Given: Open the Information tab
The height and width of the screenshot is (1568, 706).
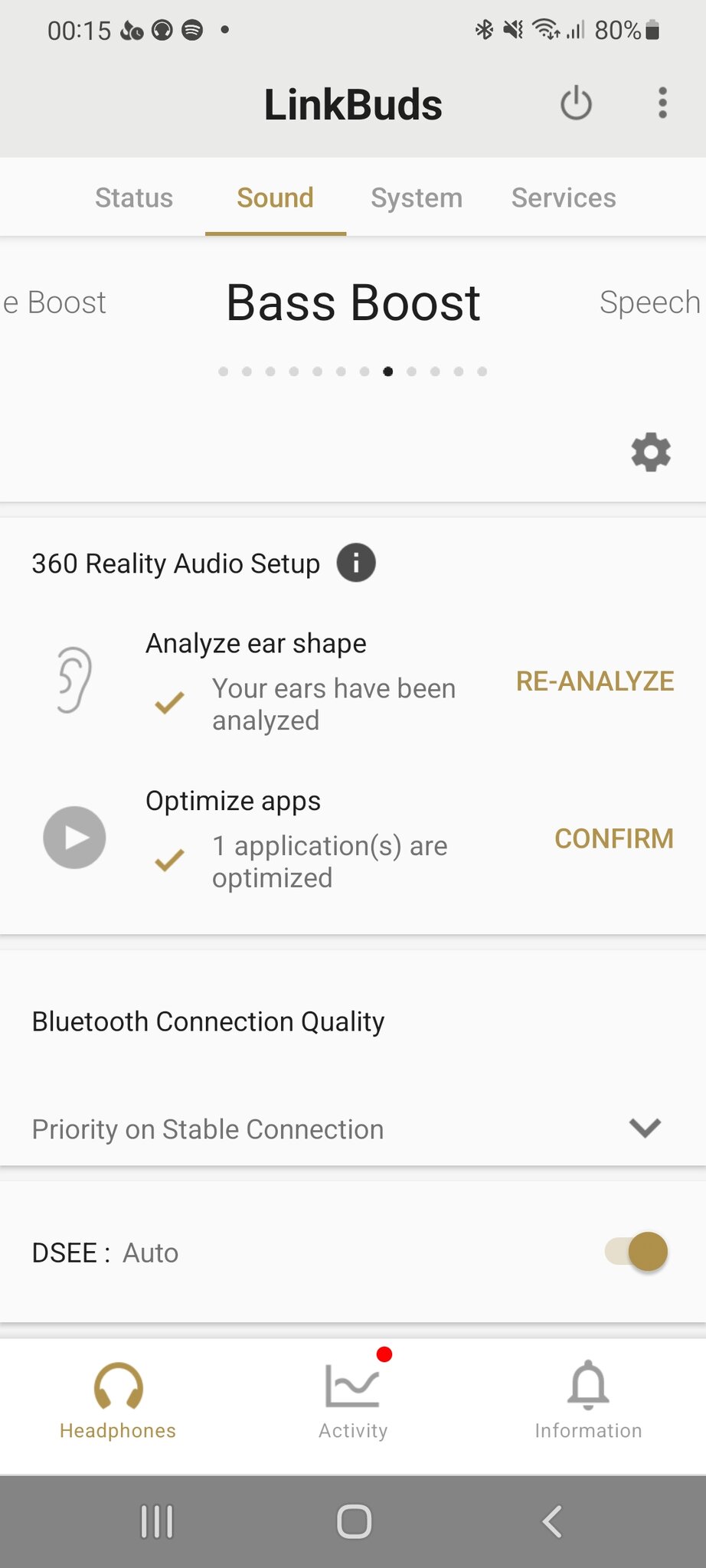Looking at the screenshot, I should [588, 1401].
